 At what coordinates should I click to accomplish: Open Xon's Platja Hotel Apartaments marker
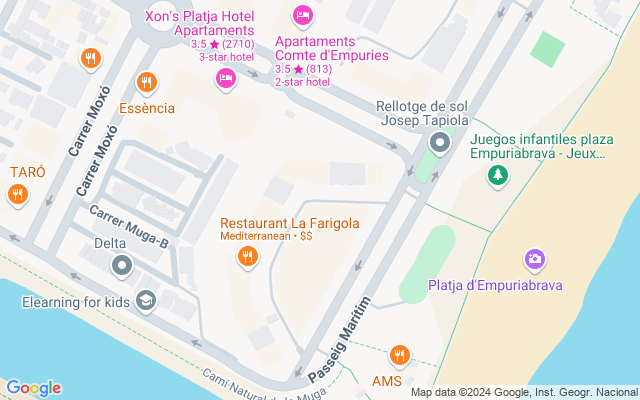pos(226,77)
